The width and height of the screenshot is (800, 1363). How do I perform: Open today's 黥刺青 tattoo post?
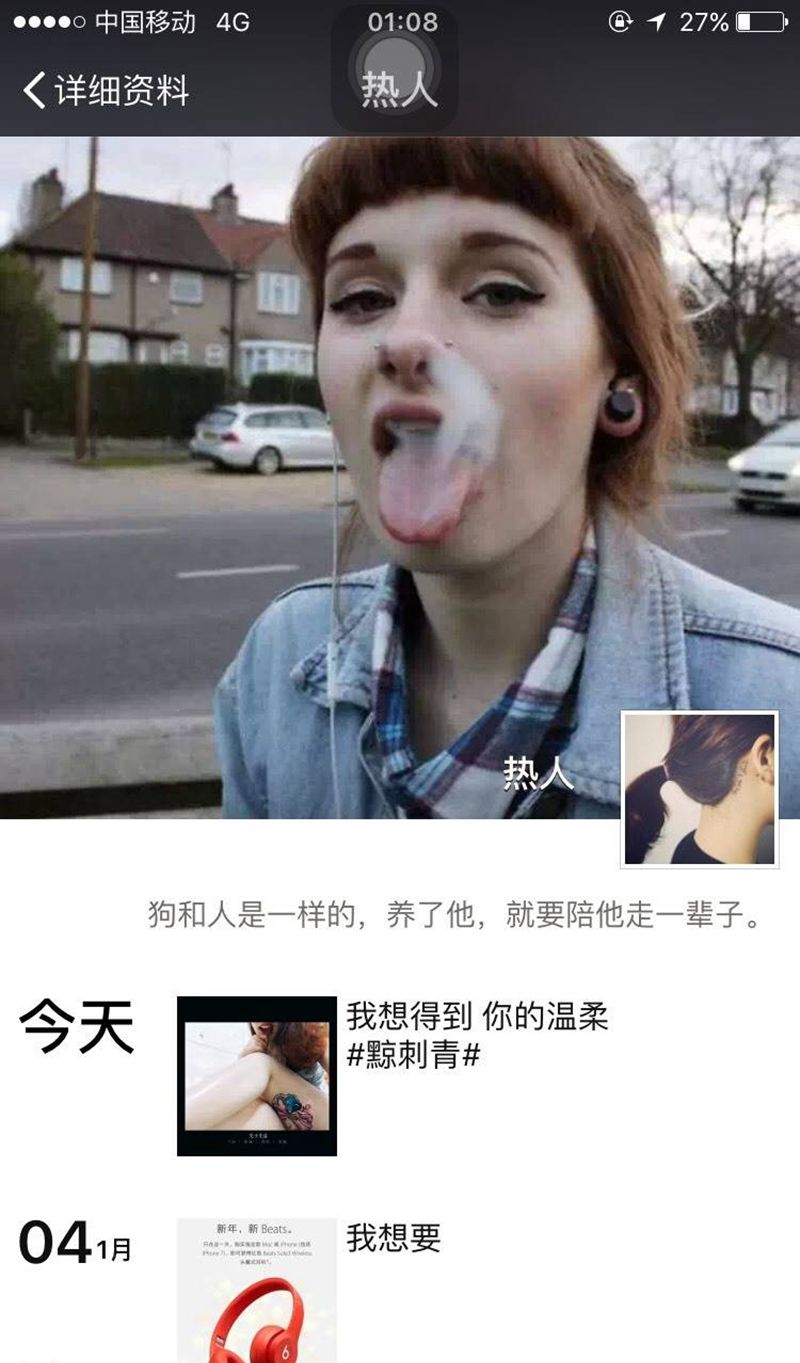[x=257, y=1076]
